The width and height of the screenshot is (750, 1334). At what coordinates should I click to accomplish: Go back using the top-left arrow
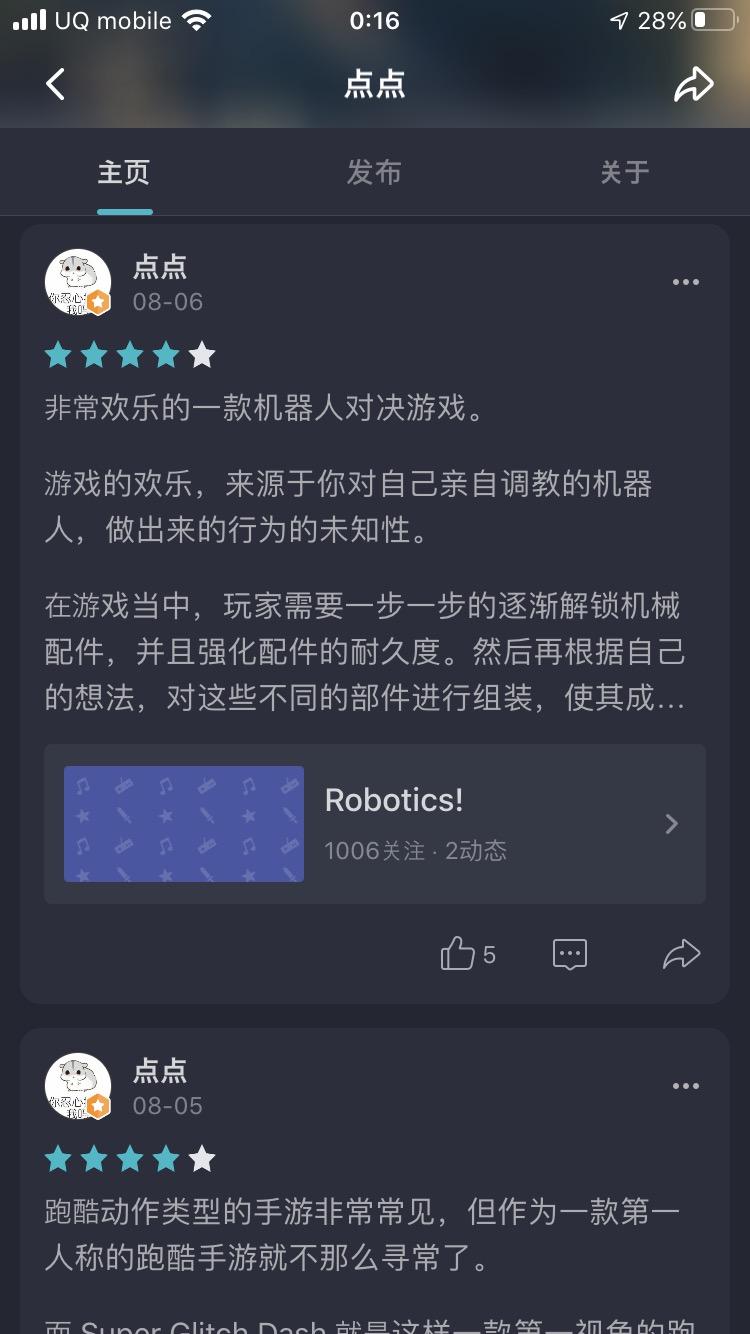pyautogui.click(x=56, y=84)
